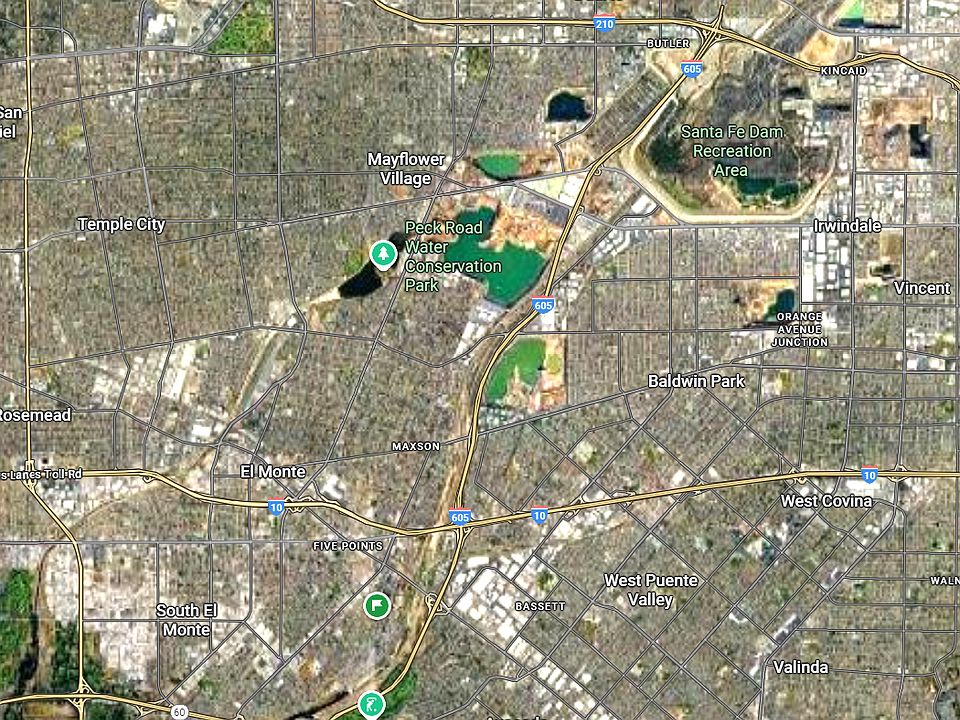Select the golf course marker
The image size is (960, 720).
[x=371, y=706]
